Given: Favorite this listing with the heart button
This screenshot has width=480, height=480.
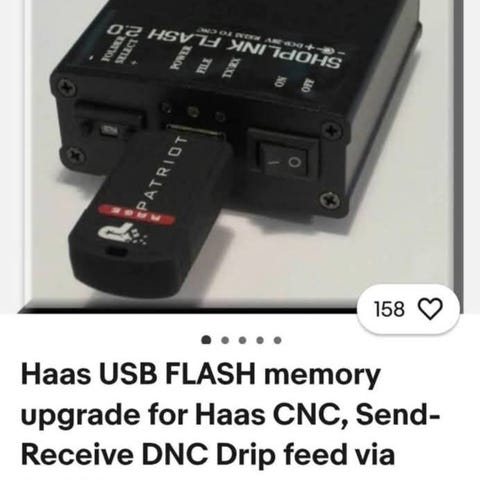Looking at the screenshot, I should [430, 309].
